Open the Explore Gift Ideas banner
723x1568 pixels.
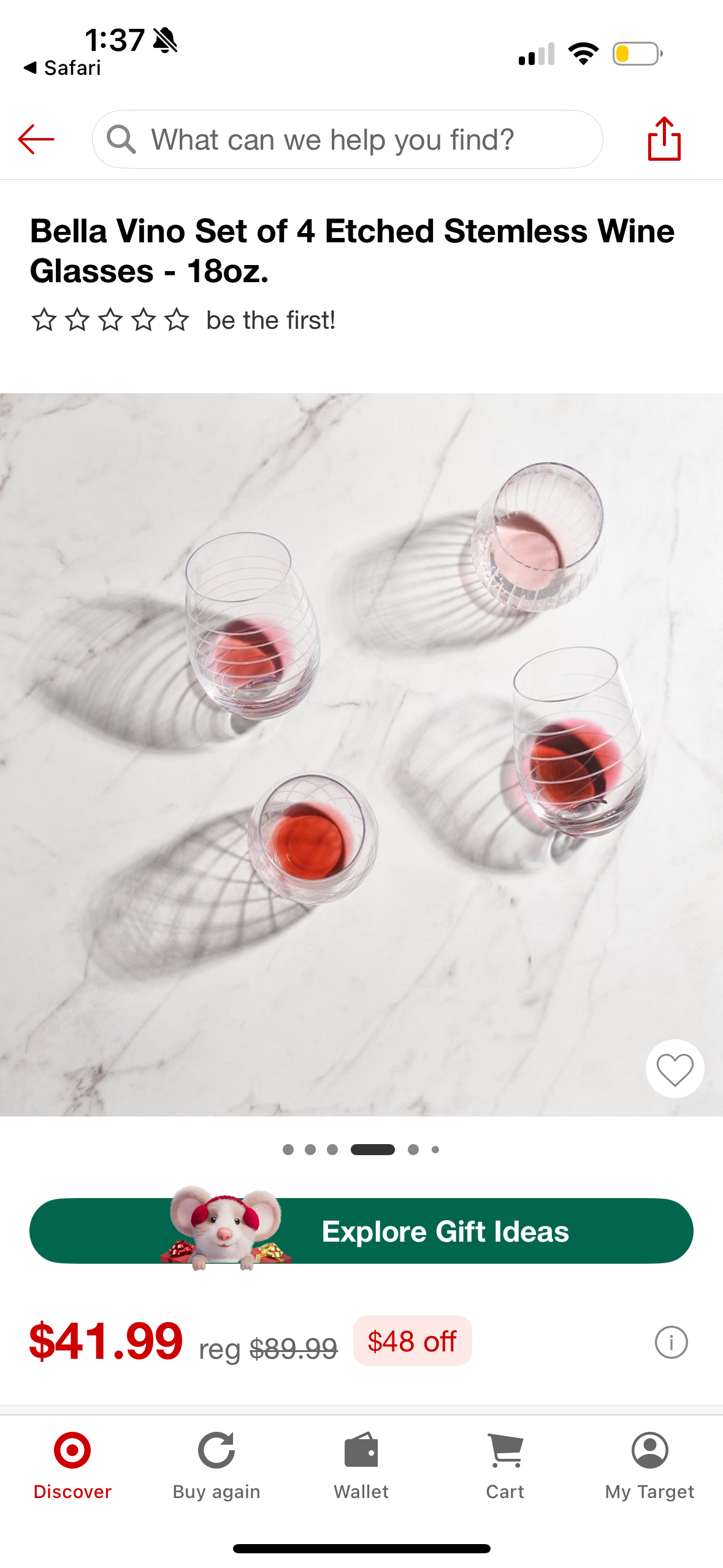pyautogui.click(x=362, y=1231)
